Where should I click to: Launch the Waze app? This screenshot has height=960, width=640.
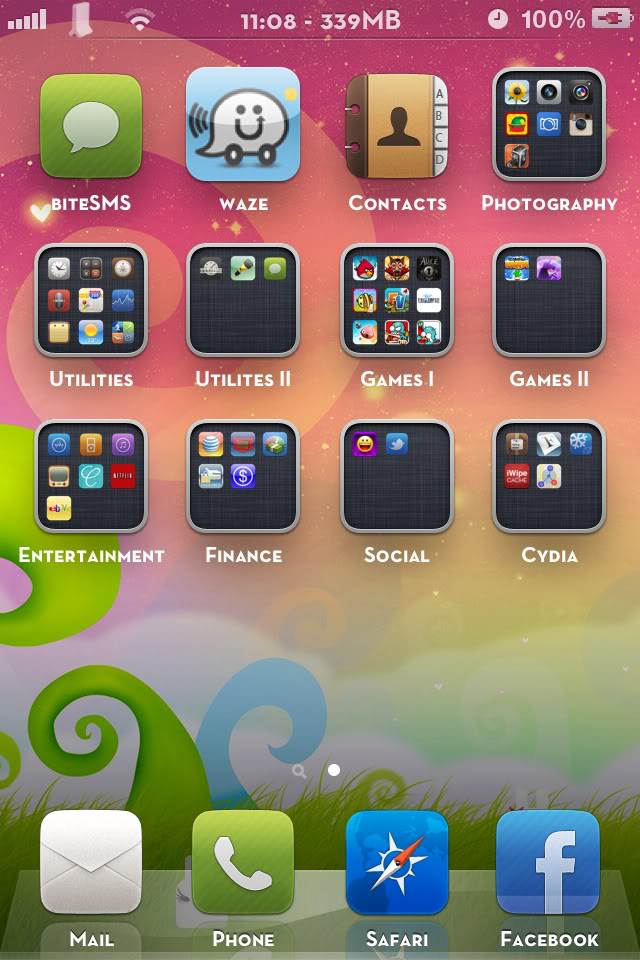[x=243, y=125]
